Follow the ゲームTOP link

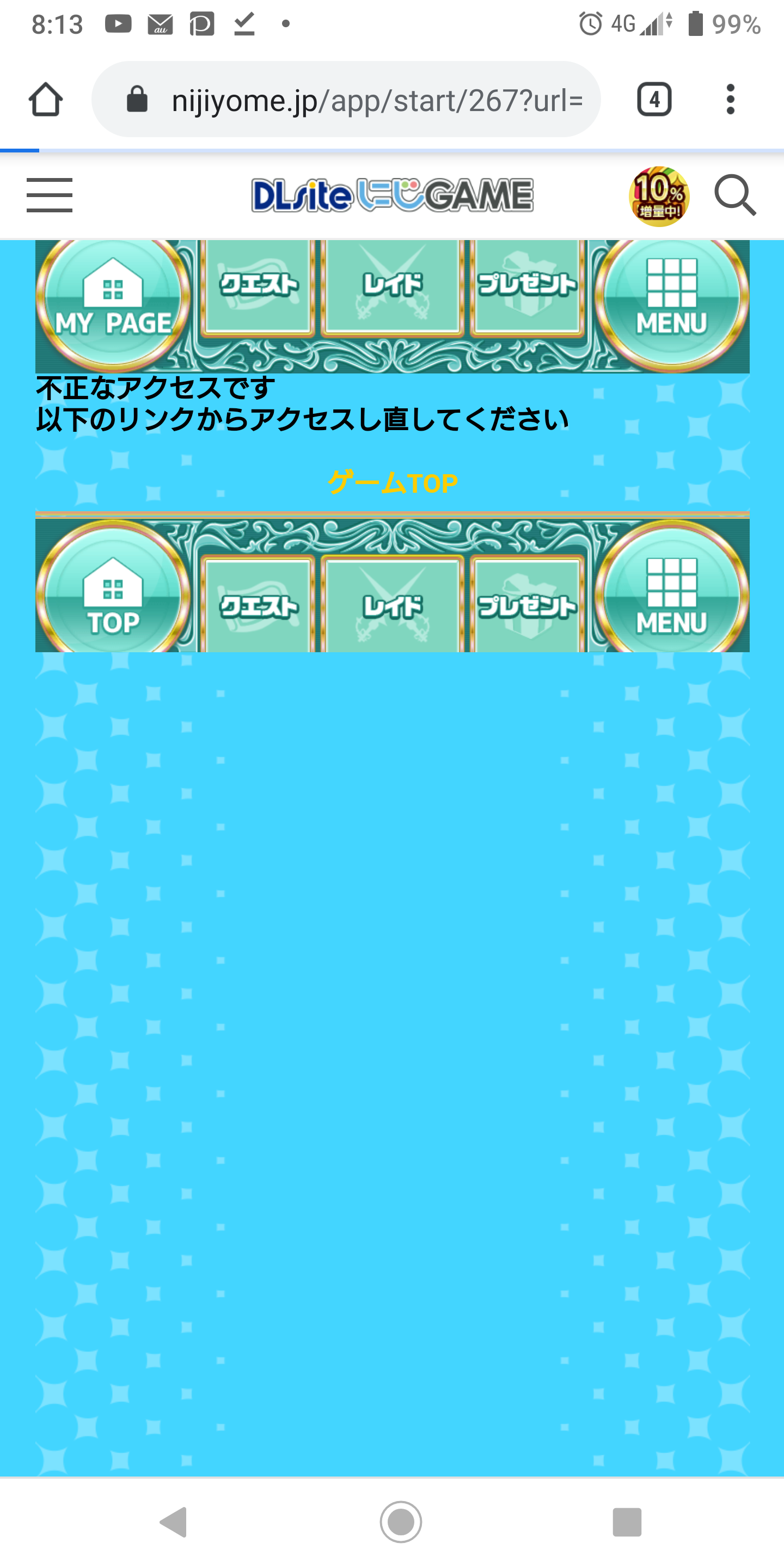point(392,483)
